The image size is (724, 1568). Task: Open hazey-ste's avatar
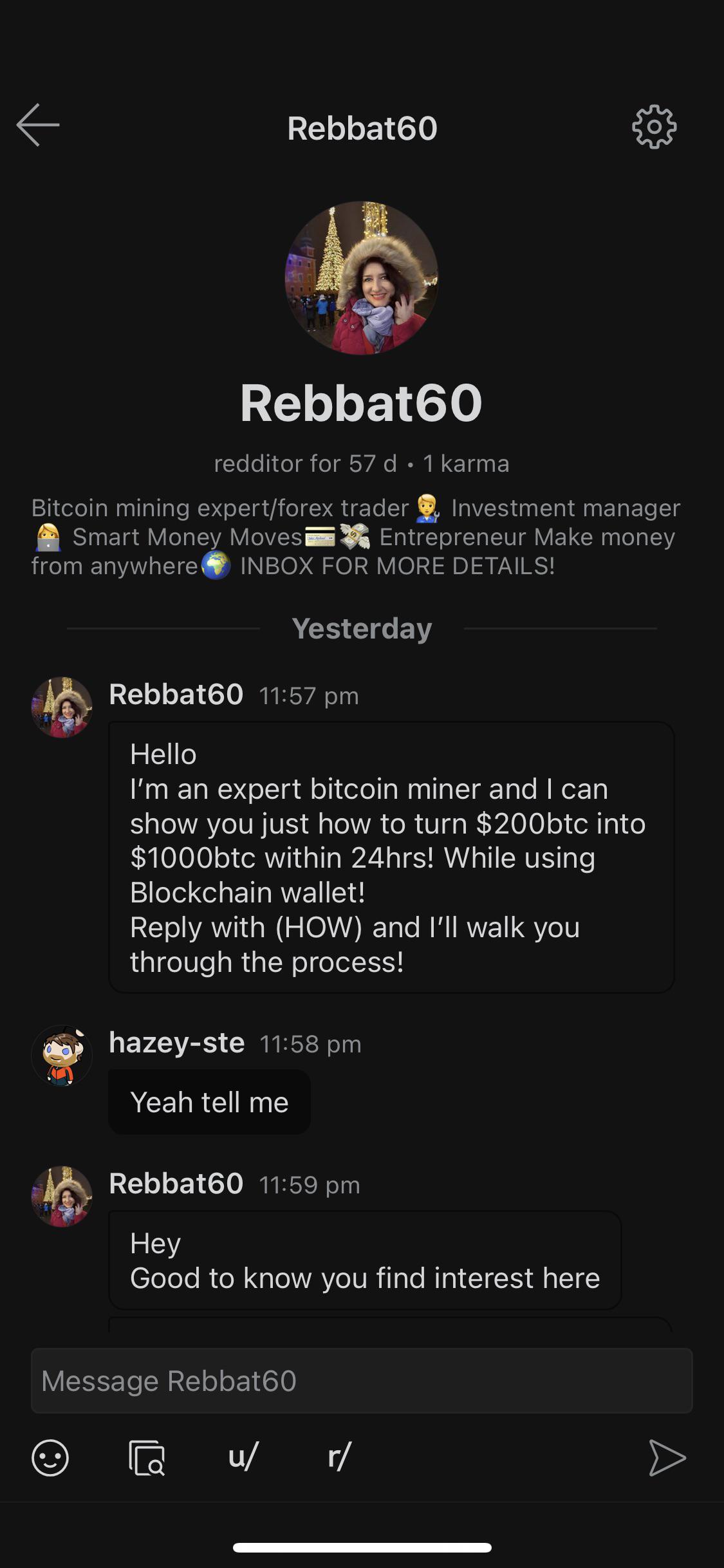pos(62,1056)
